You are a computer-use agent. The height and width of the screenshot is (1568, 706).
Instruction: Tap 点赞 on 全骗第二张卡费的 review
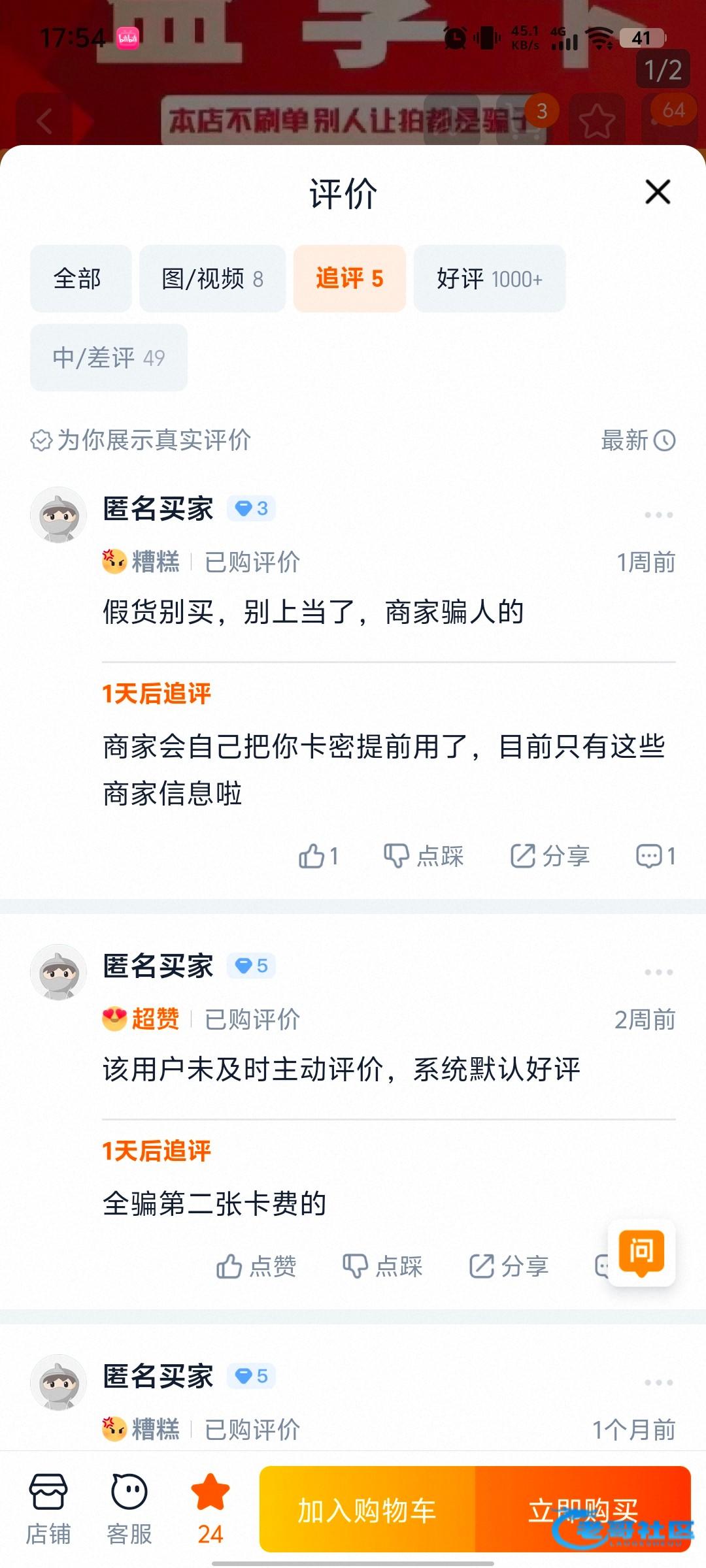[256, 1266]
